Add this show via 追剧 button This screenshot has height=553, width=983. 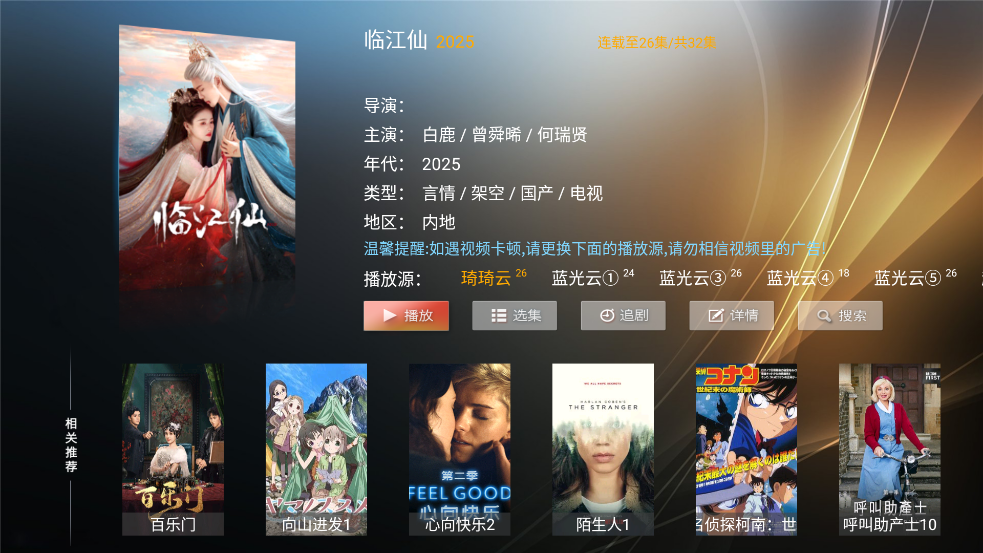click(623, 316)
